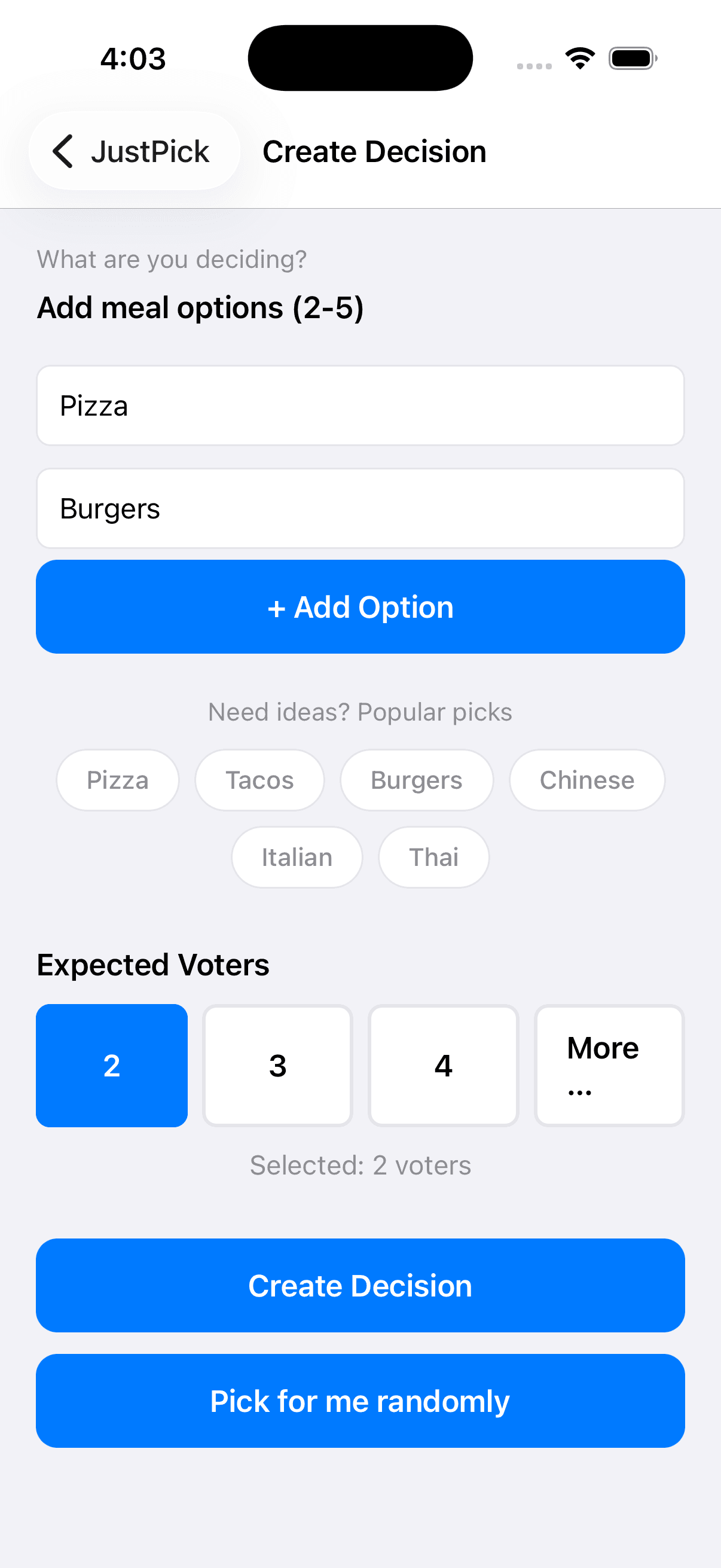Tap Pick for me randomly
This screenshot has height=1568, width=721.
360,1401
